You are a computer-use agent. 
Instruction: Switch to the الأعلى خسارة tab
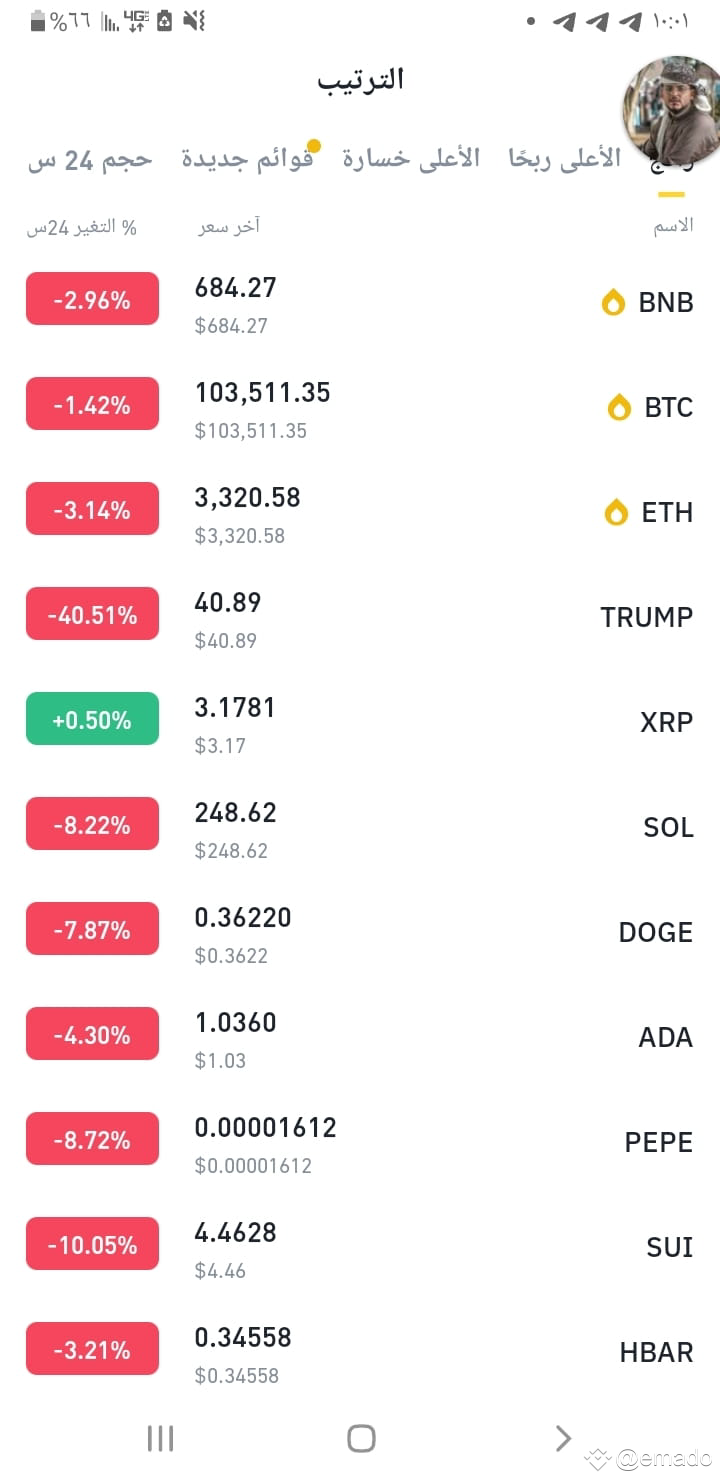click(411, 158)
